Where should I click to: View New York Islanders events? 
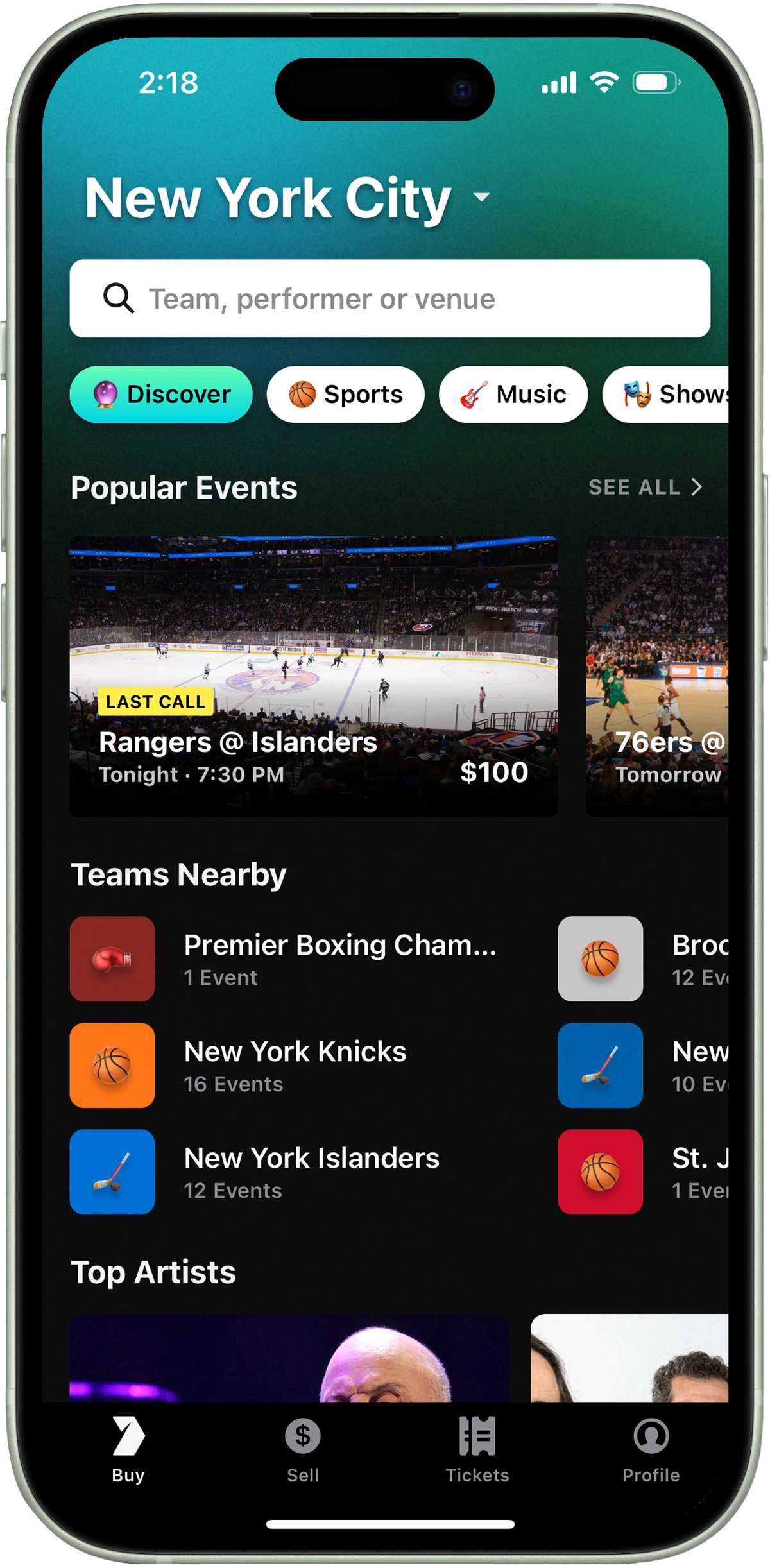289,1172
